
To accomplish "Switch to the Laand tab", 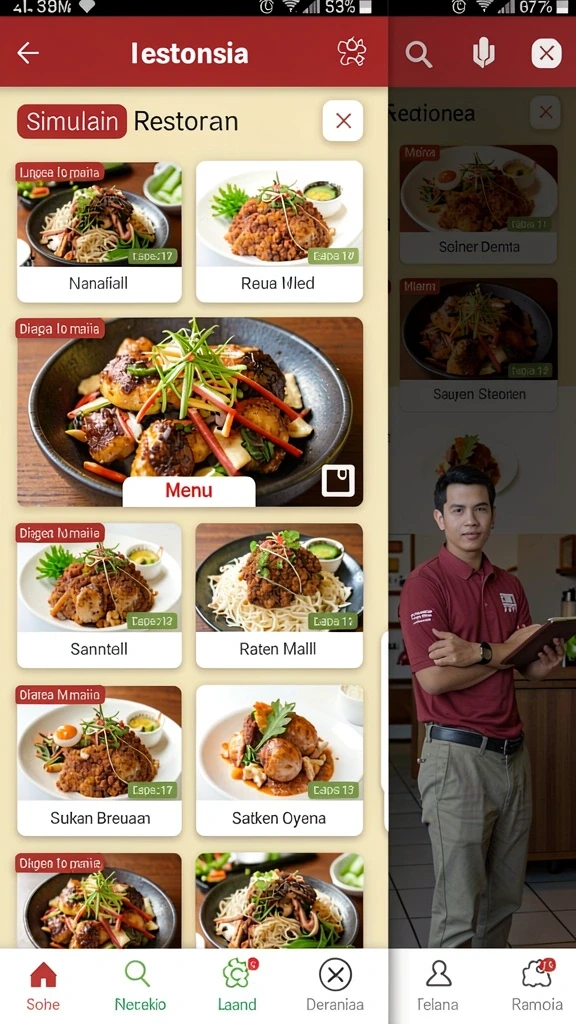I will (x=238, y=986).
